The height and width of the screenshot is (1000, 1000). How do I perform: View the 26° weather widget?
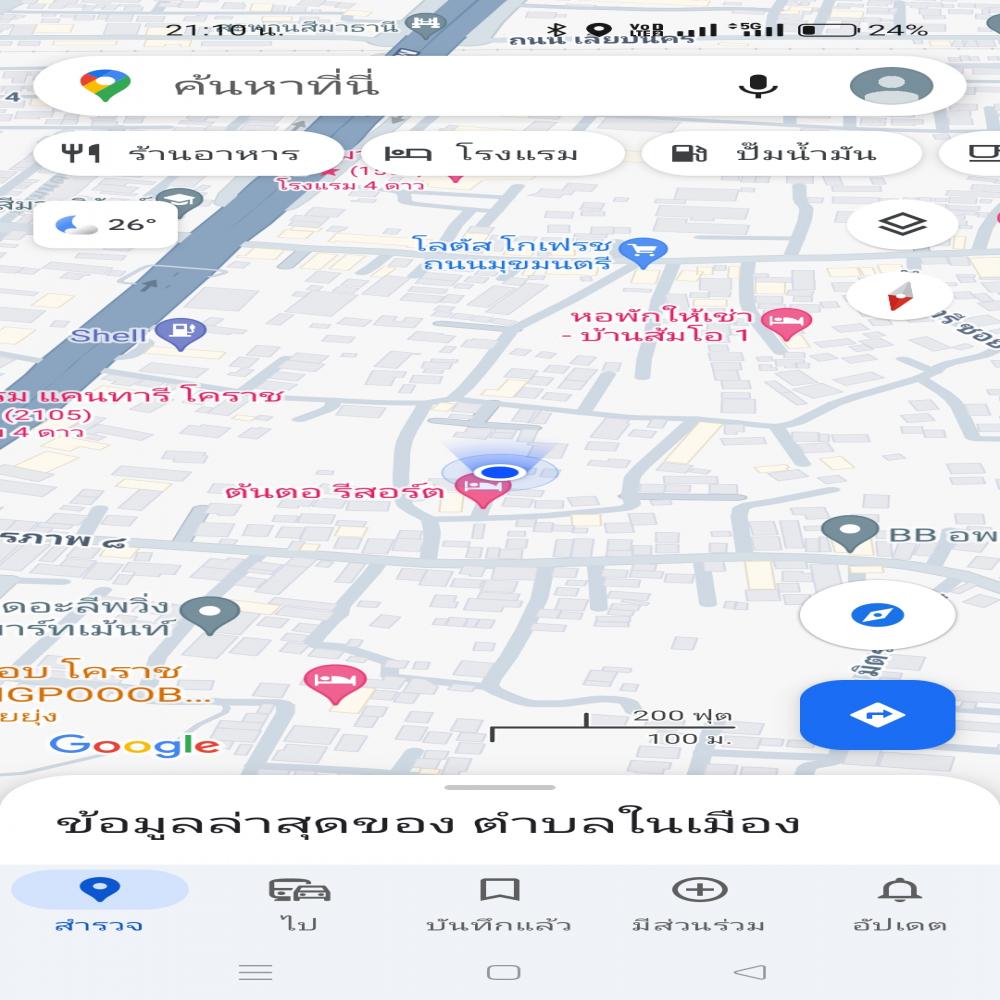coord(106,225)
